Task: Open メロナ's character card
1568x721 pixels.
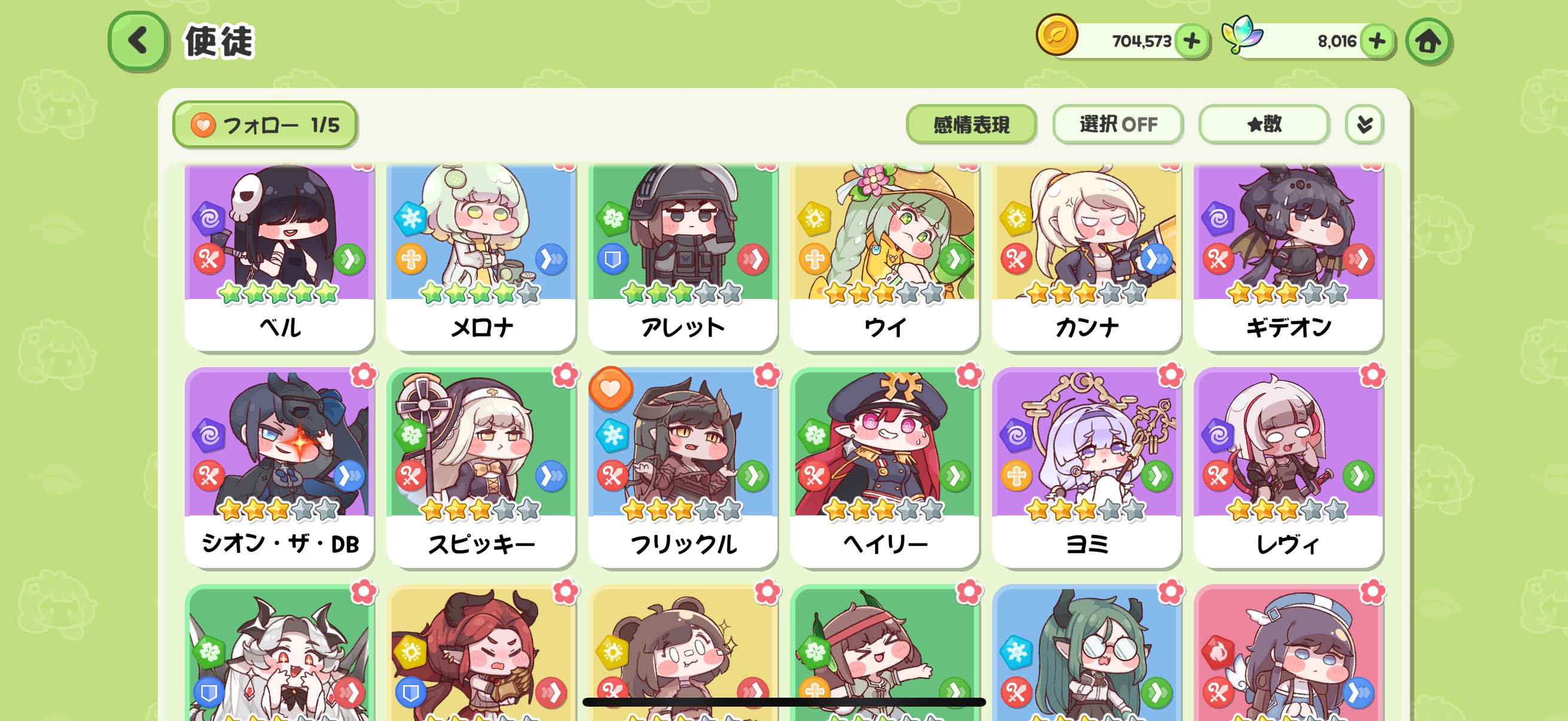Action: click(481, 255)
